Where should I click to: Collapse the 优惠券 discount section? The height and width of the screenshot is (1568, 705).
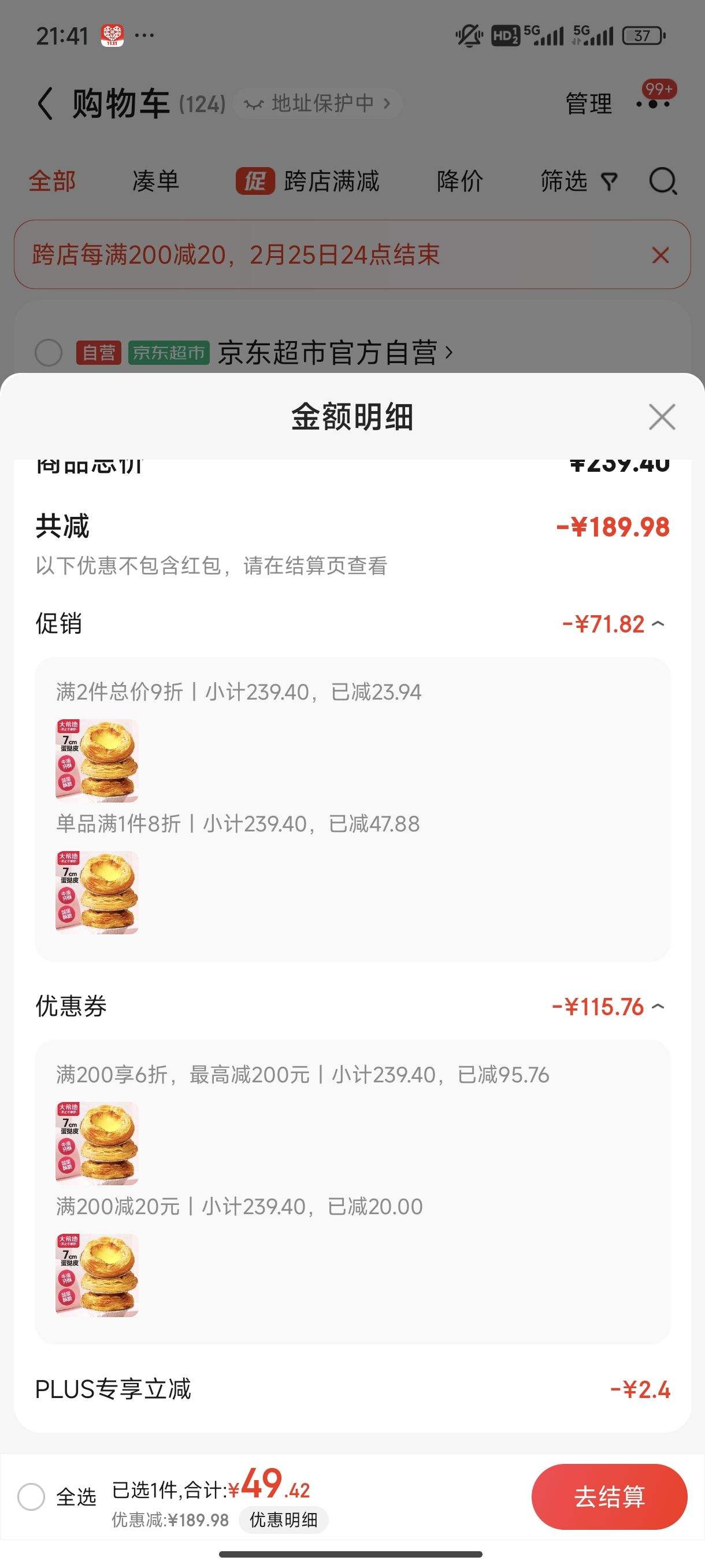[658, 1007]
